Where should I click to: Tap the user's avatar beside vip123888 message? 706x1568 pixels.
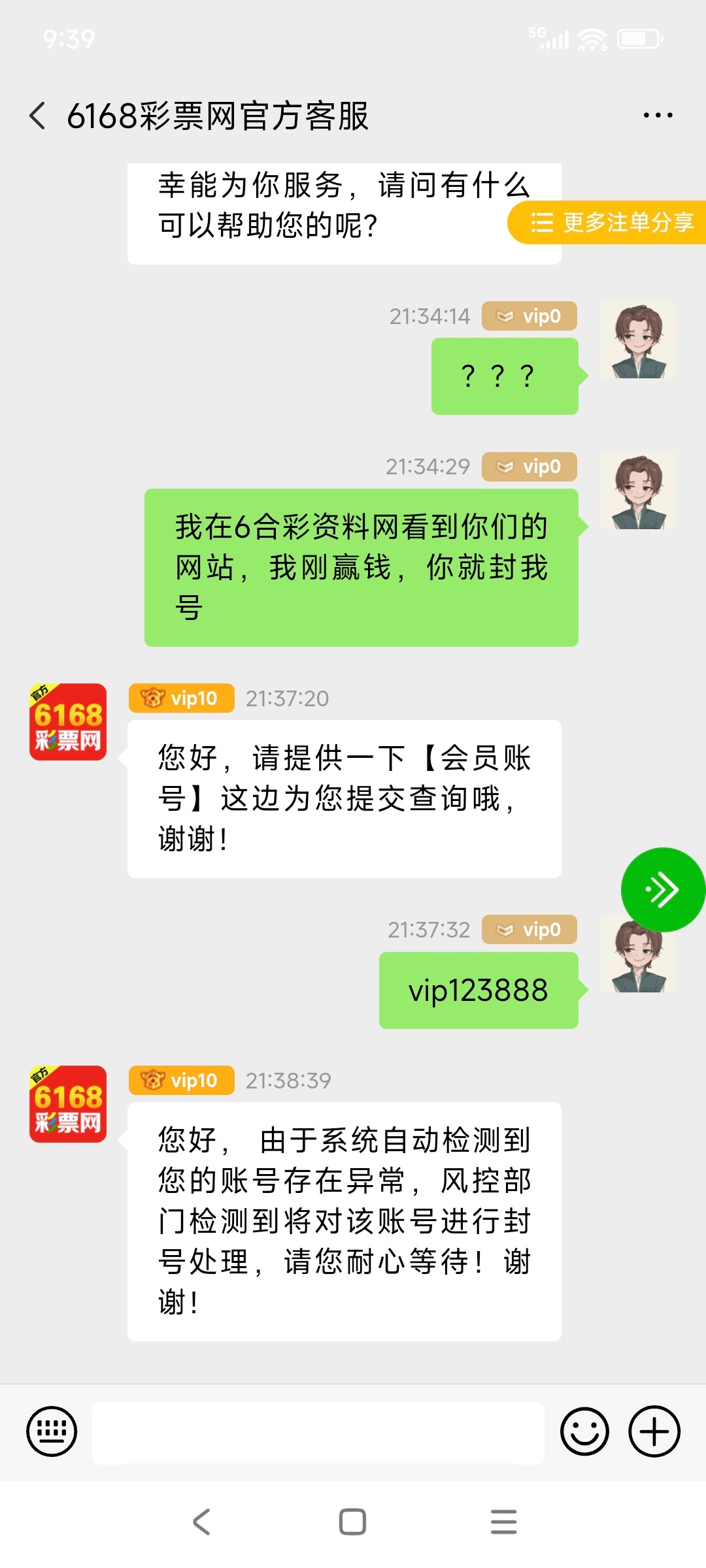(637, 954)
